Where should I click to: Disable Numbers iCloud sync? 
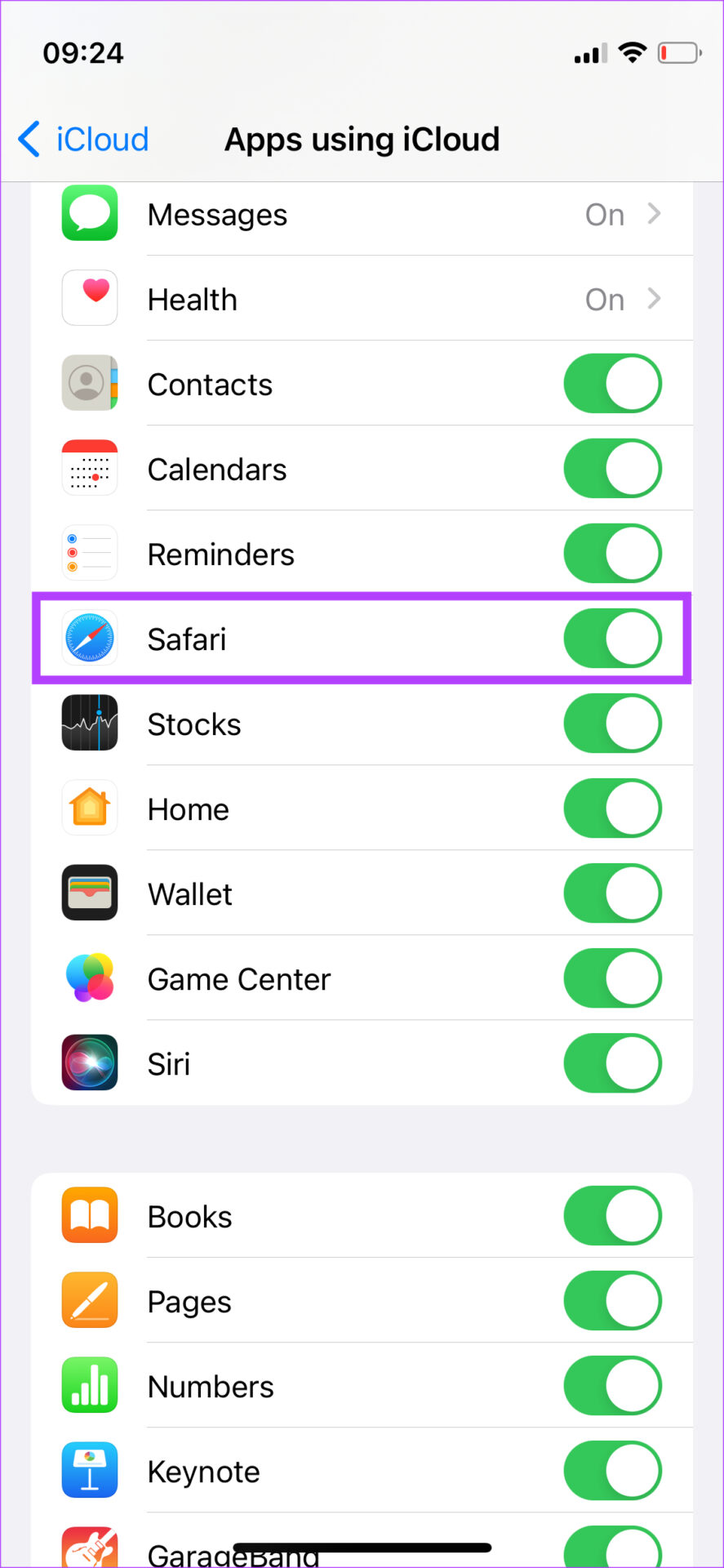point(612,1386)
